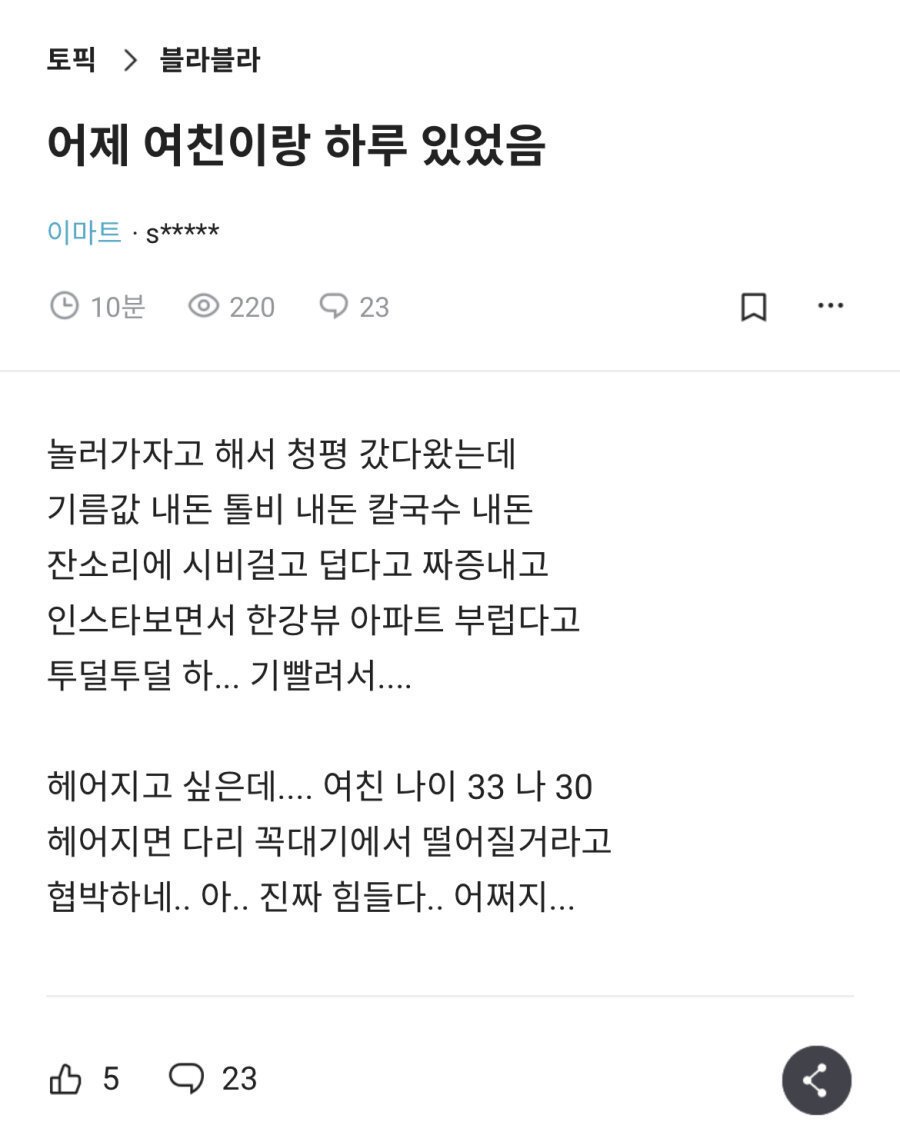Open the 블라블라 topic category
The height and width of the screenshot is (1145, 900).
pyautogui.click(x=210, y=60)
